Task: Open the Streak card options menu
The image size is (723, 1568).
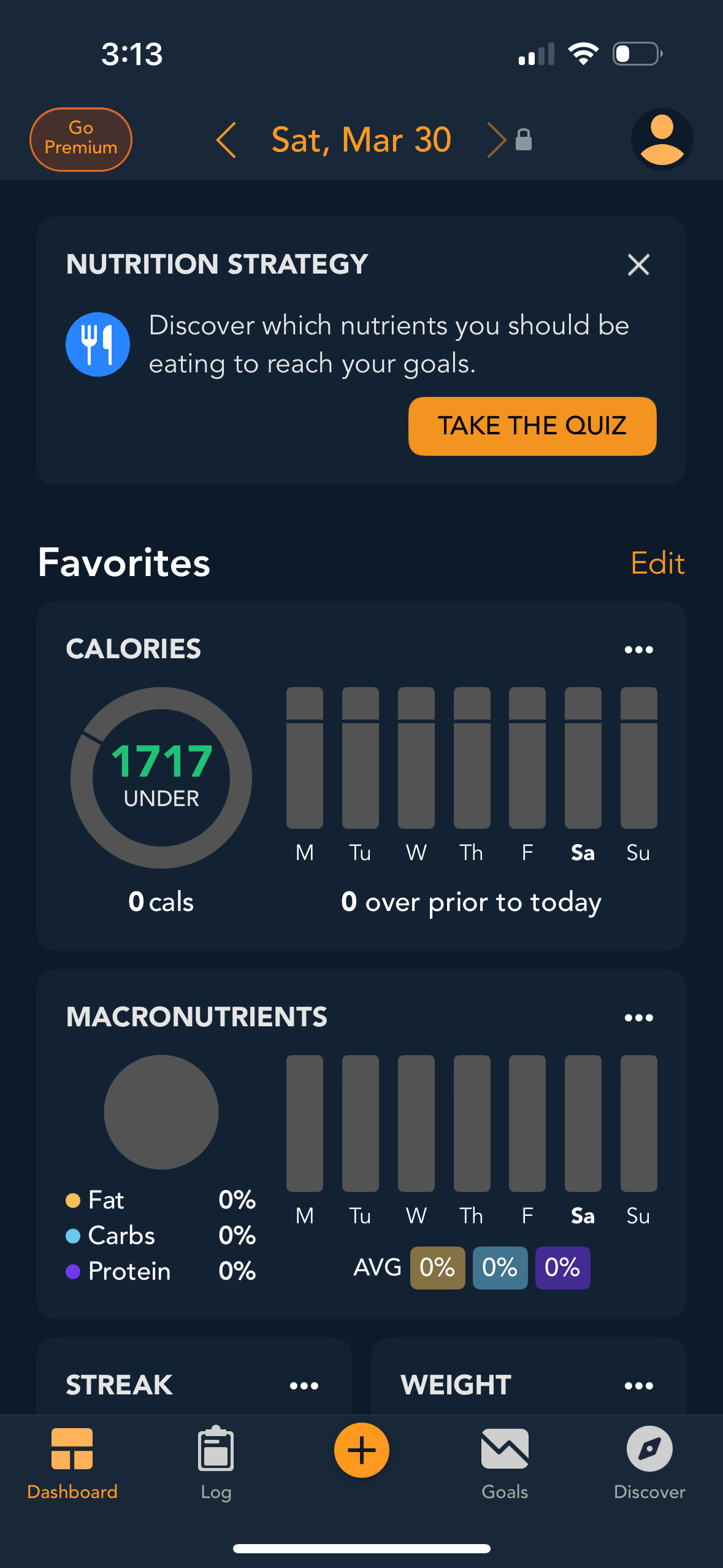Action: [305, 1385]
